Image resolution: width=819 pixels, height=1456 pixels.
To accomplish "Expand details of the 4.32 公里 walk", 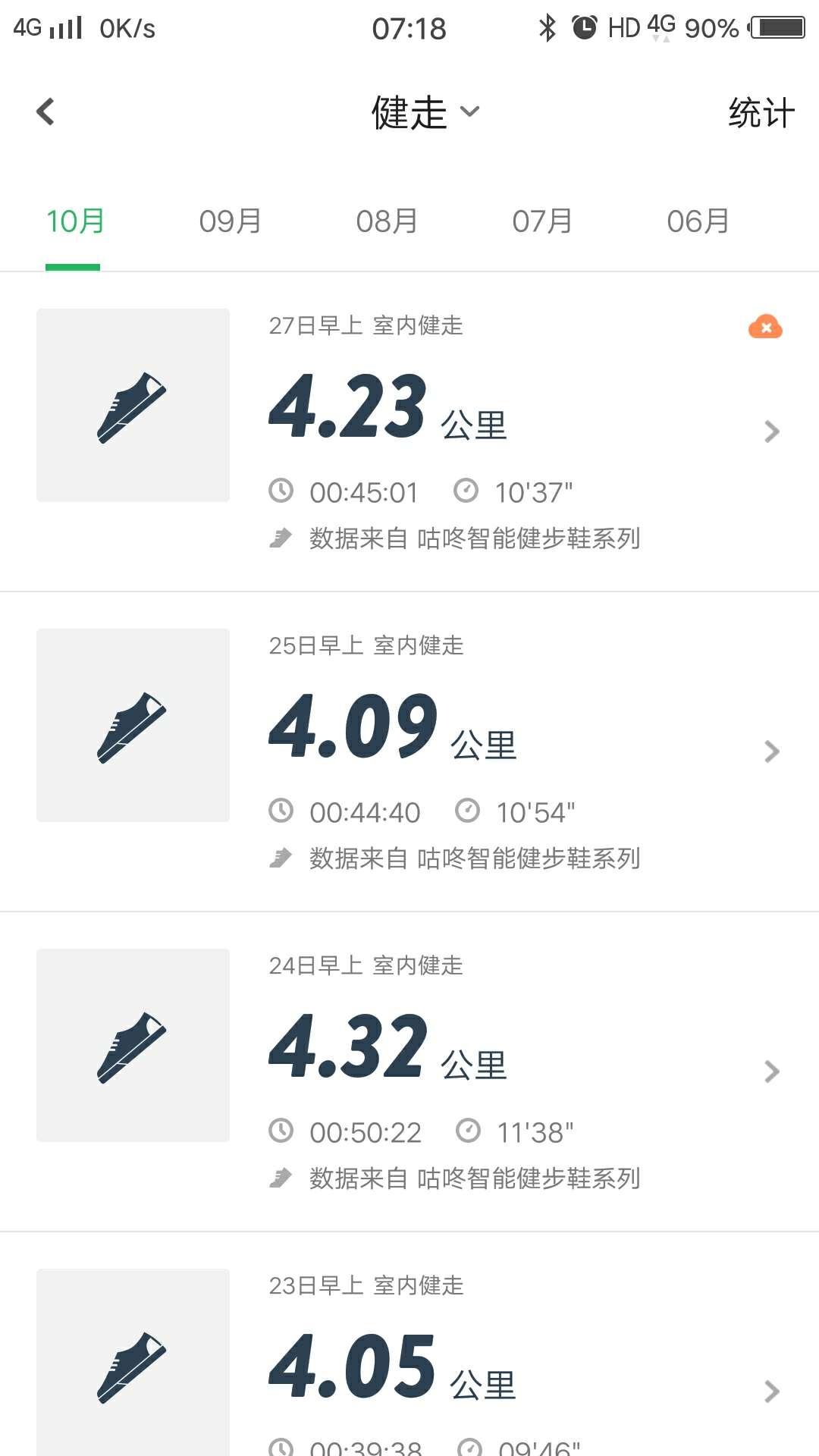I will pos(771,1071).
